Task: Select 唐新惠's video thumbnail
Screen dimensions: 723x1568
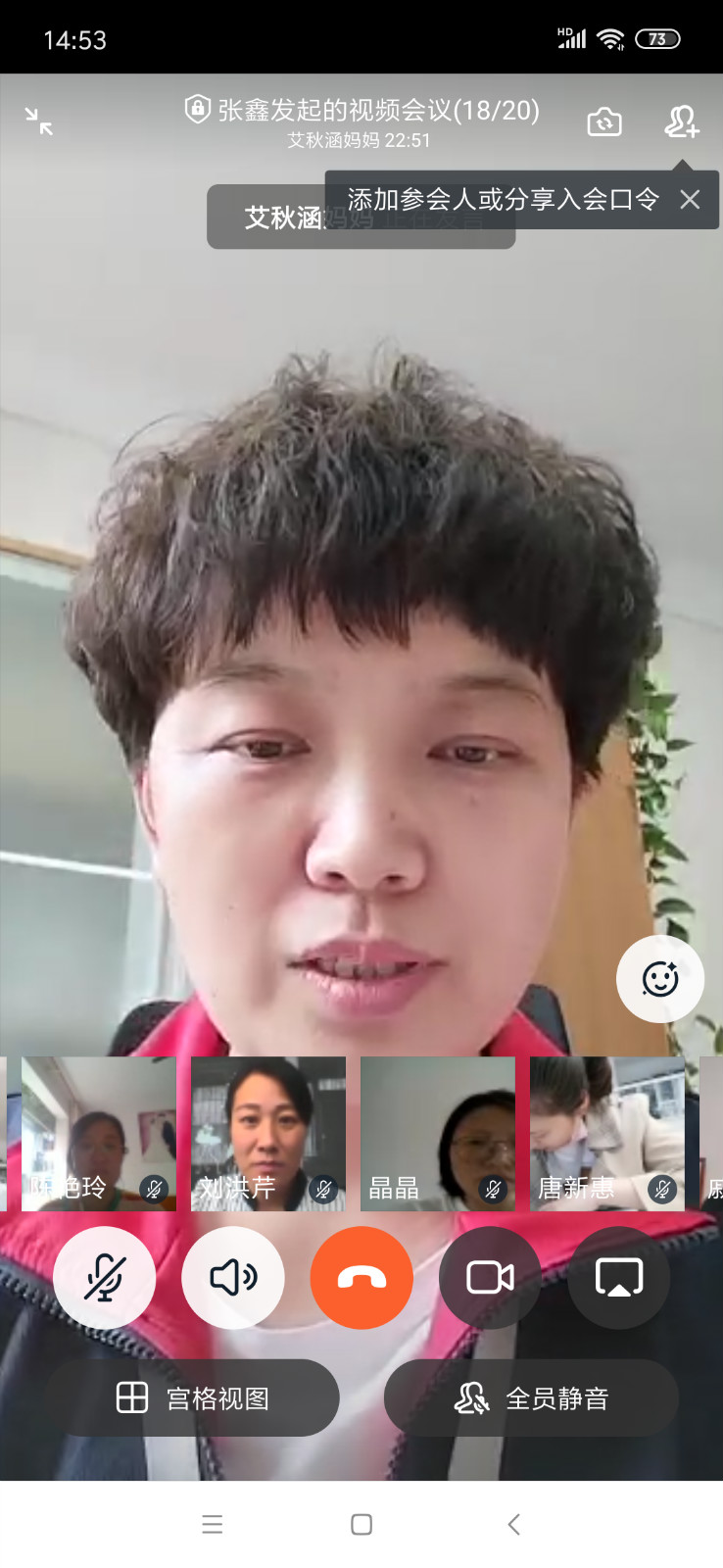Action: [x=606, y=1134]
